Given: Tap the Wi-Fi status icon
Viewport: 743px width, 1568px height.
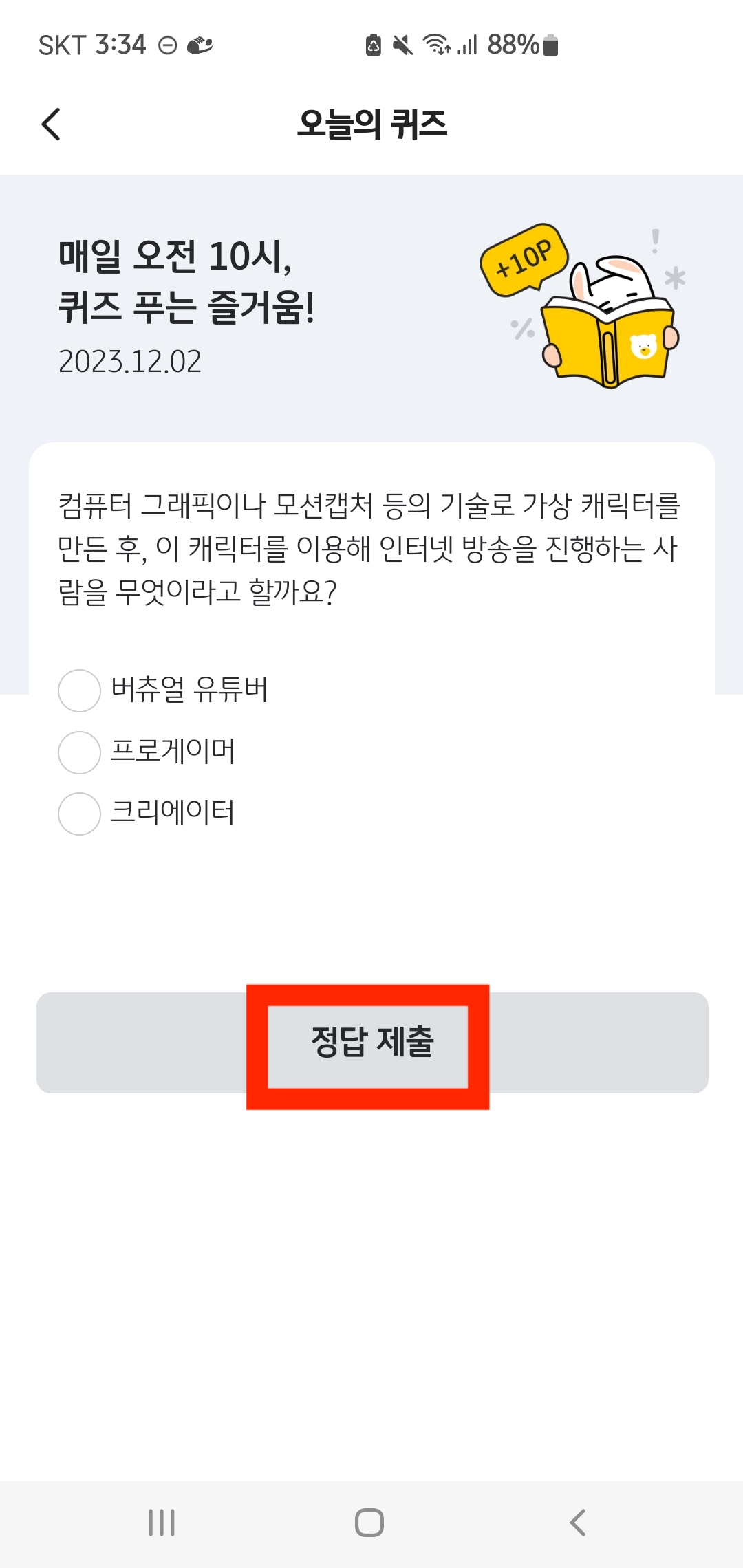Looking at the screenshot, I should (x=436, y=44).
